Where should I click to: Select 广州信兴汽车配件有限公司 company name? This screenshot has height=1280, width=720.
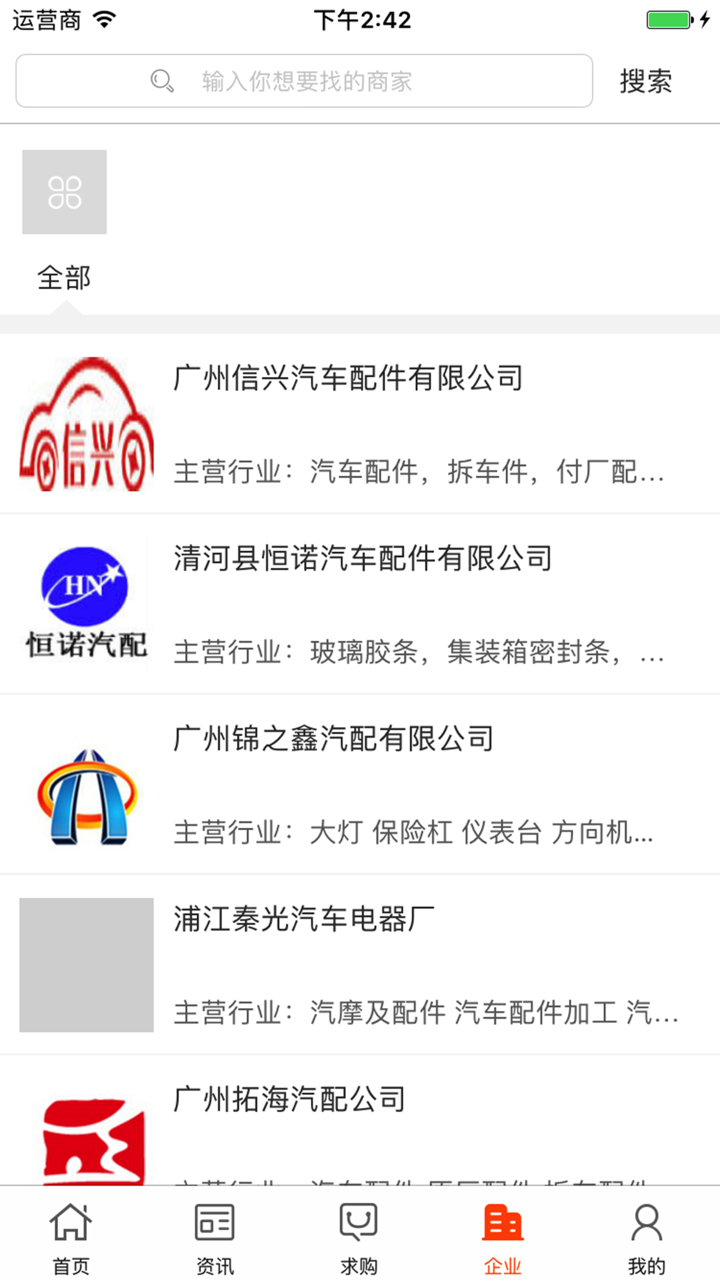(349, 378)
